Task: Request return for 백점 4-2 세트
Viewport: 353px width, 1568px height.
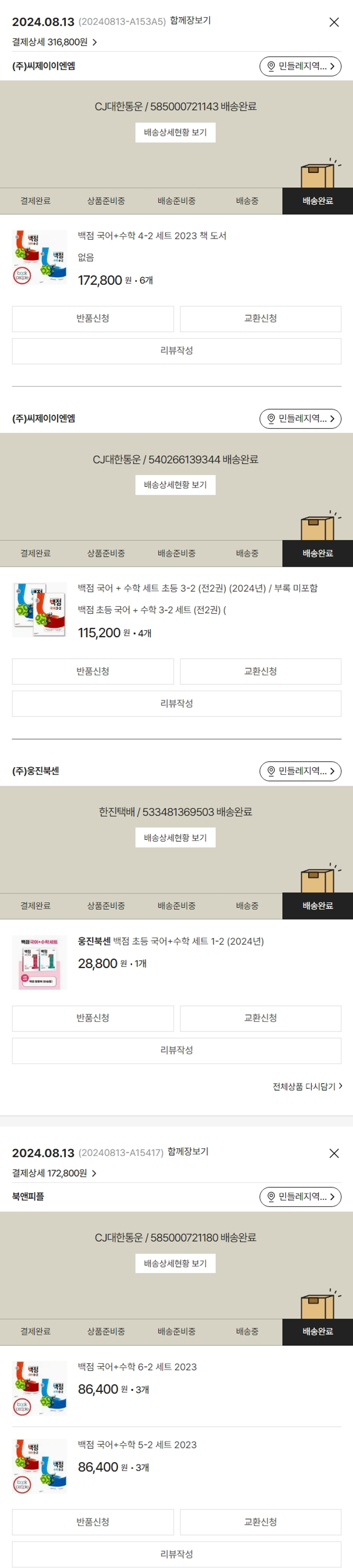Action: coord(93,319)
